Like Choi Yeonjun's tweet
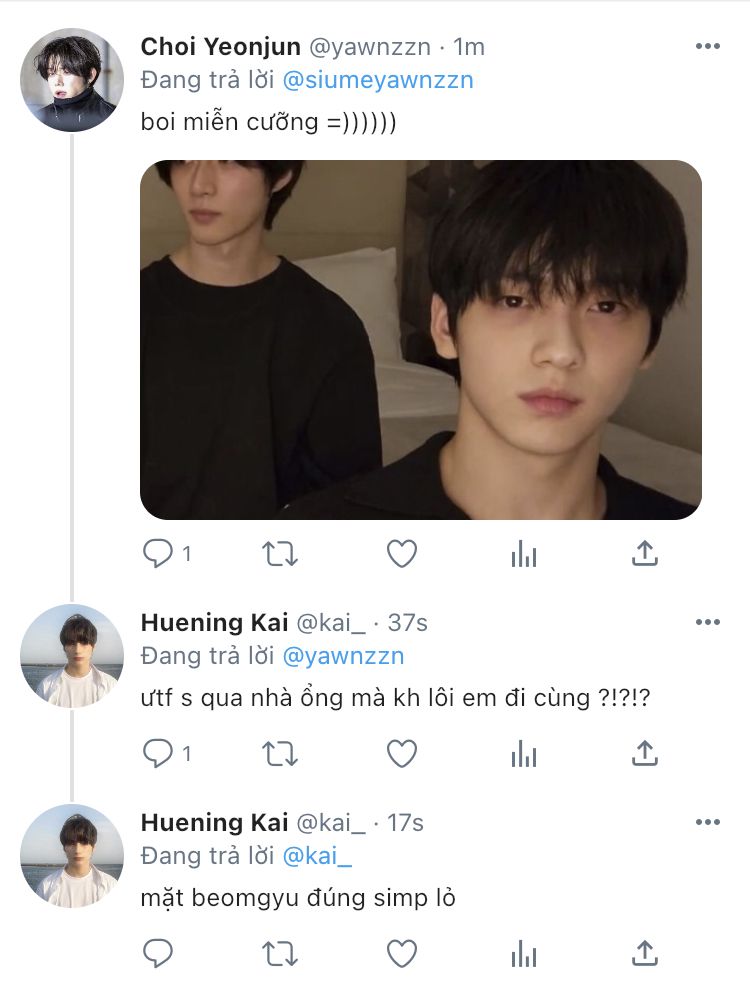This screenshot has height=985, width=750. click(401, 554)
